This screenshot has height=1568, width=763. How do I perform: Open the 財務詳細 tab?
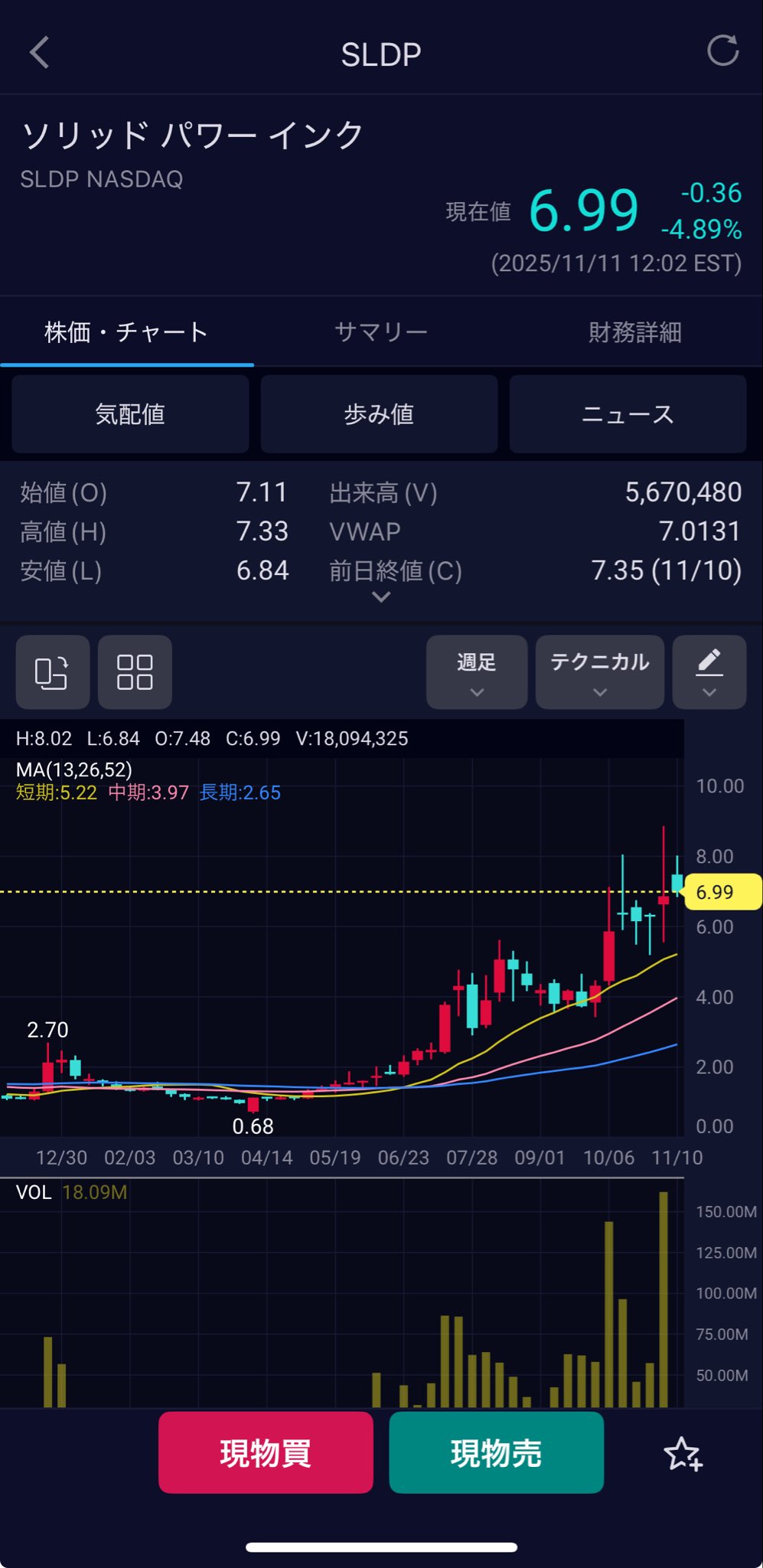pos(634,332)
